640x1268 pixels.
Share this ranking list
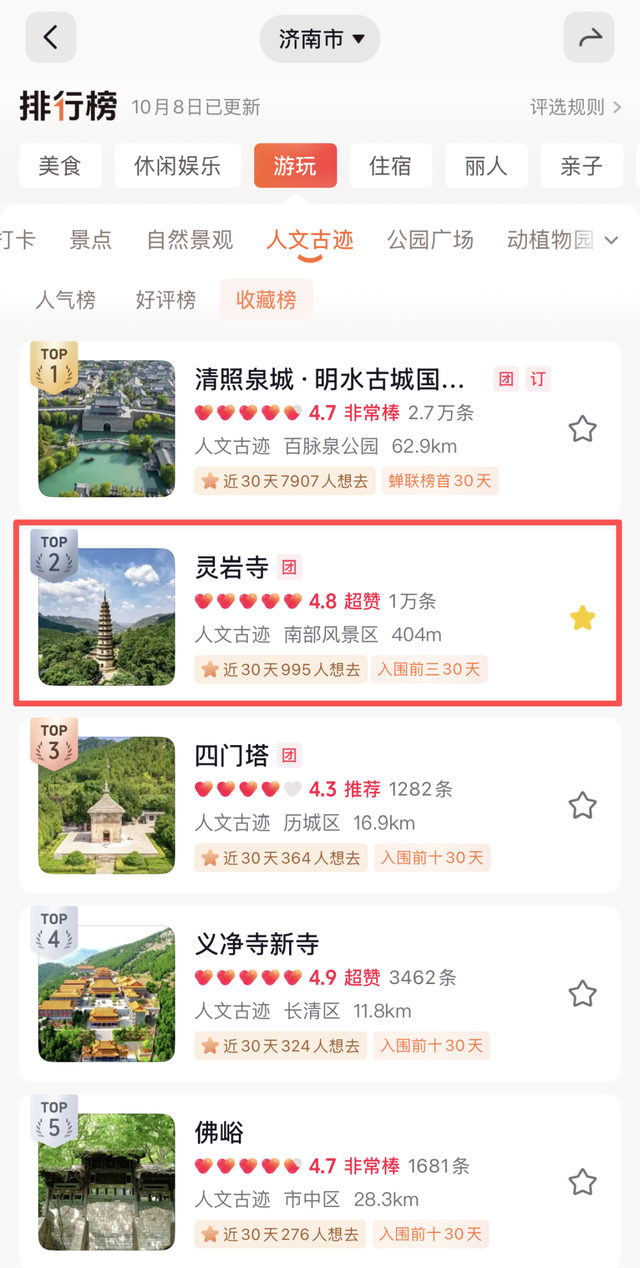click(x=589, y=39)
